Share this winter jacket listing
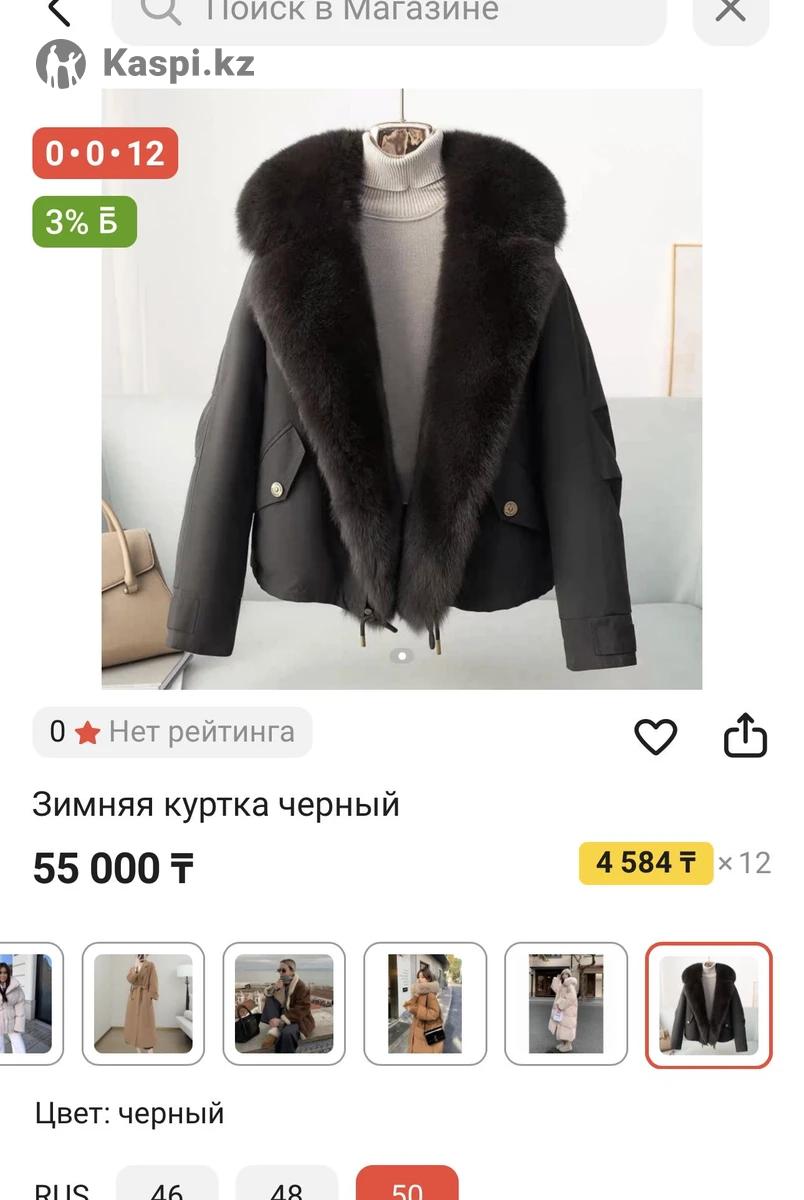Viewport: 804px width, 1200px height. (x=745, y=737)
